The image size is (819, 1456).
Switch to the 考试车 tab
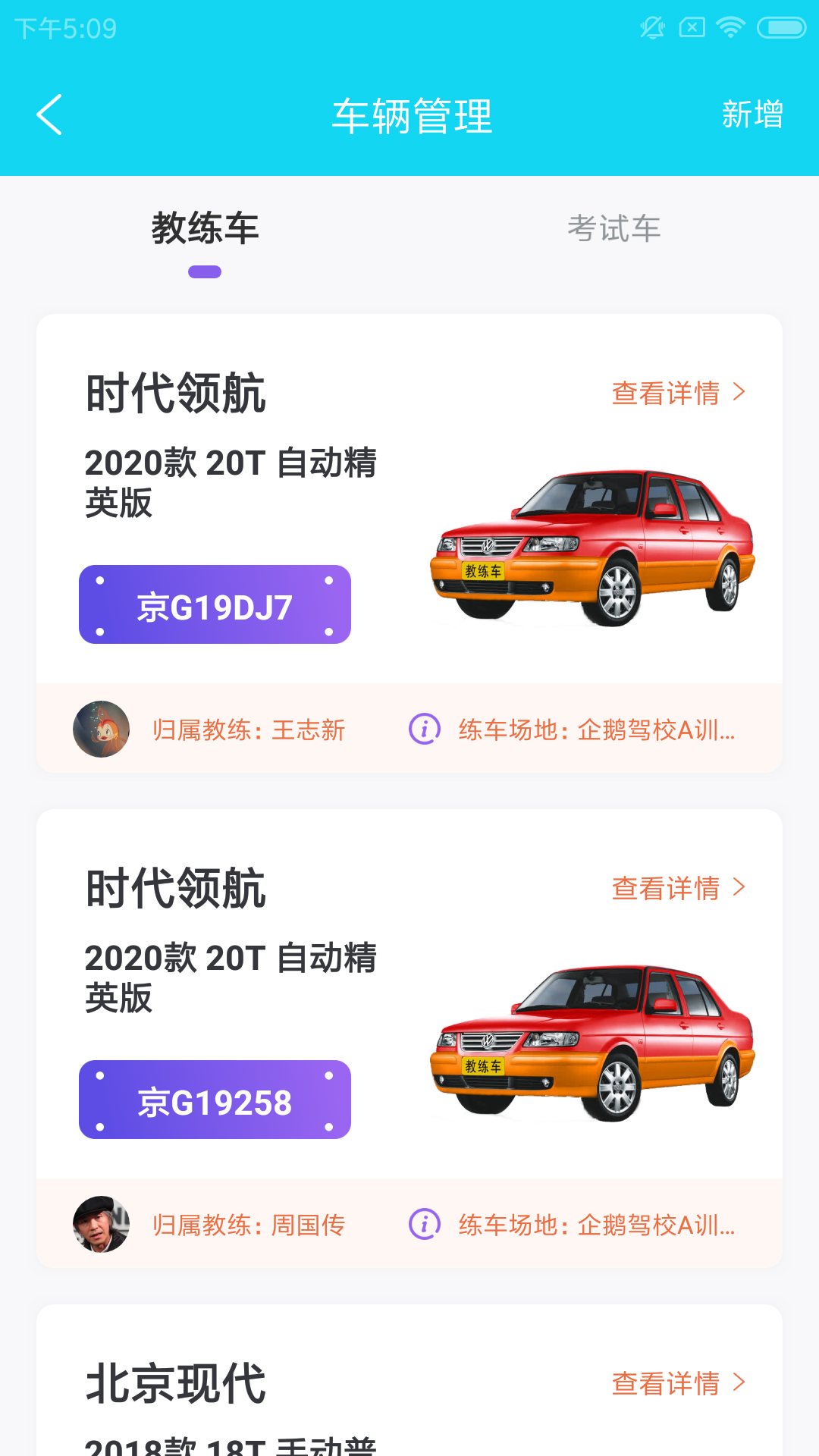pos(614,229)
